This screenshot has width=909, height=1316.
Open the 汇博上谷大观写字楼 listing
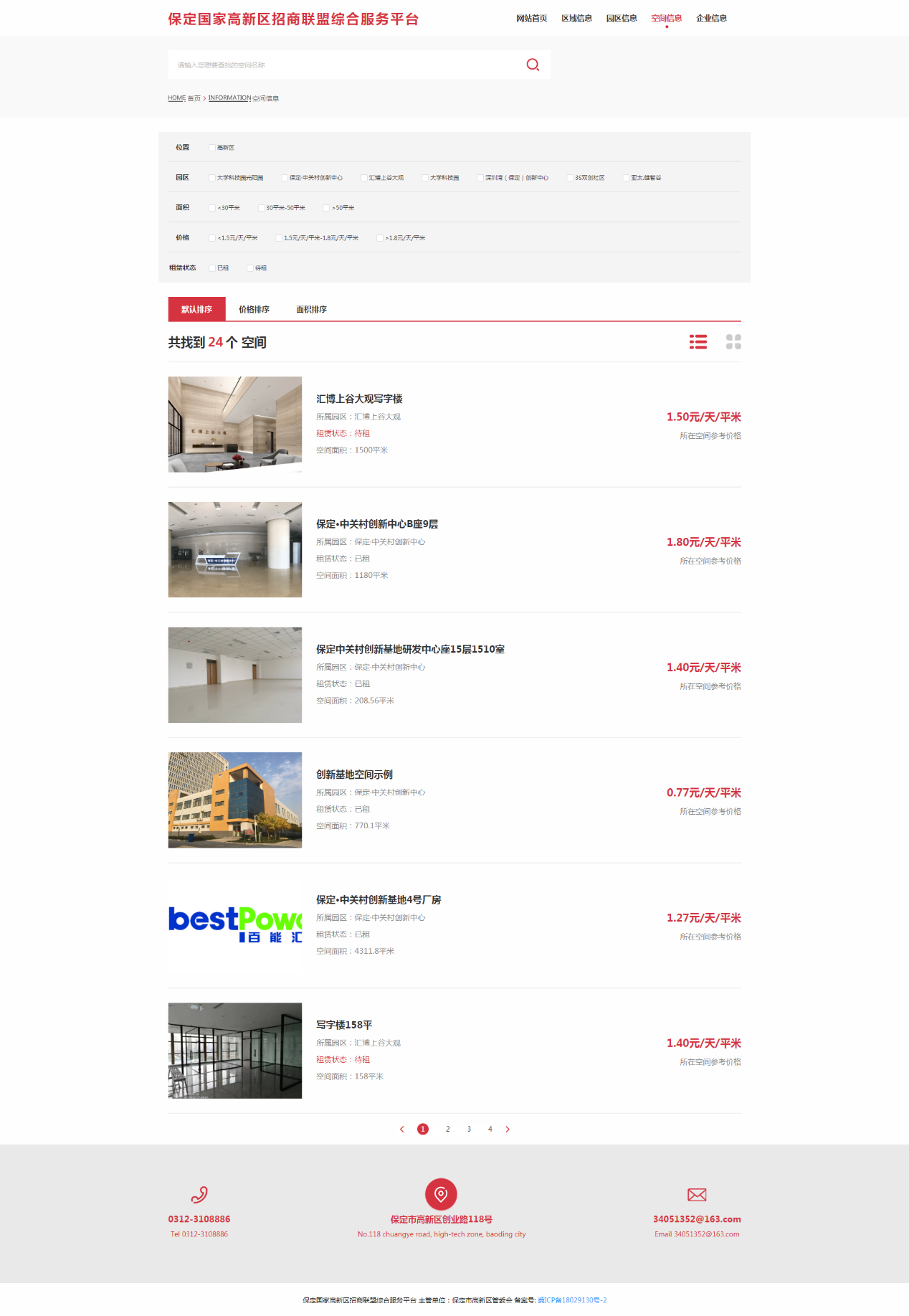click(359, 399)
